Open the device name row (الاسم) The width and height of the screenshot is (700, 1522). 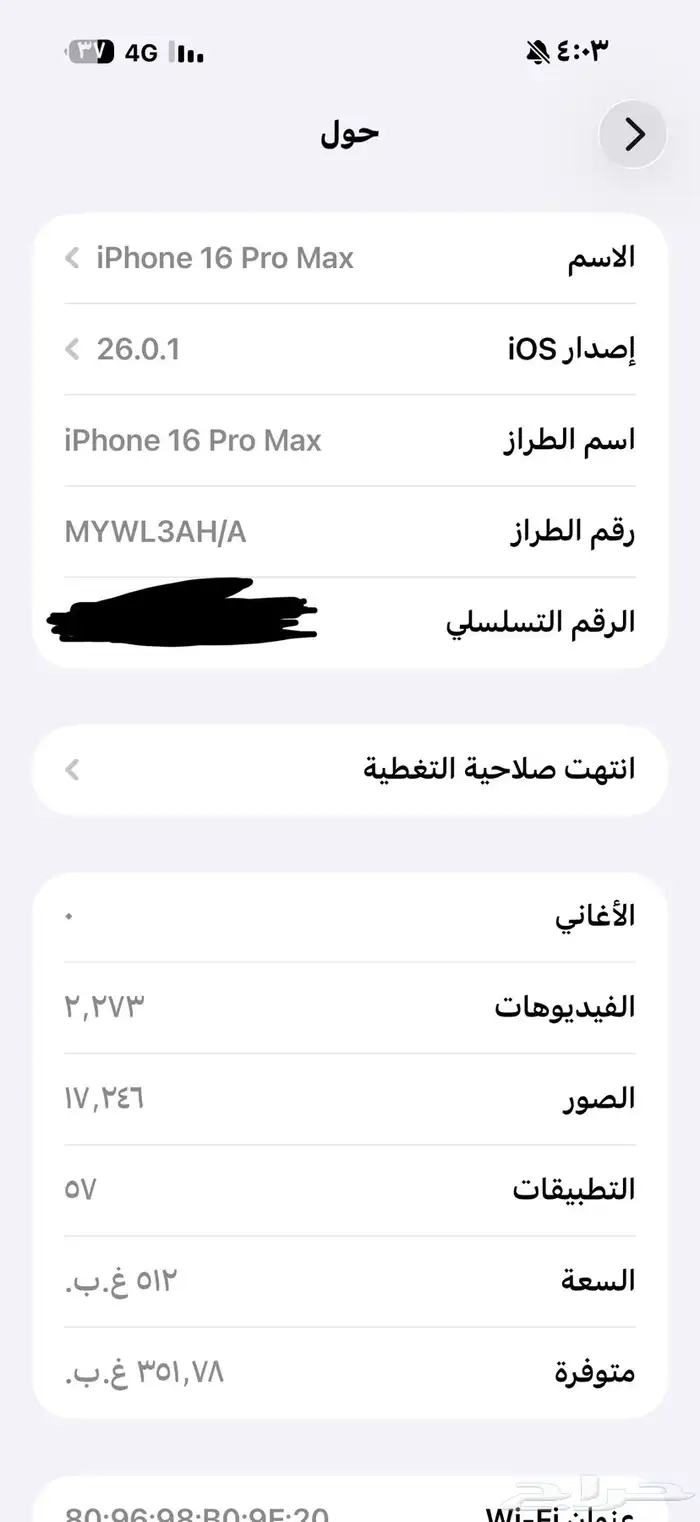(x=350, y=258)
